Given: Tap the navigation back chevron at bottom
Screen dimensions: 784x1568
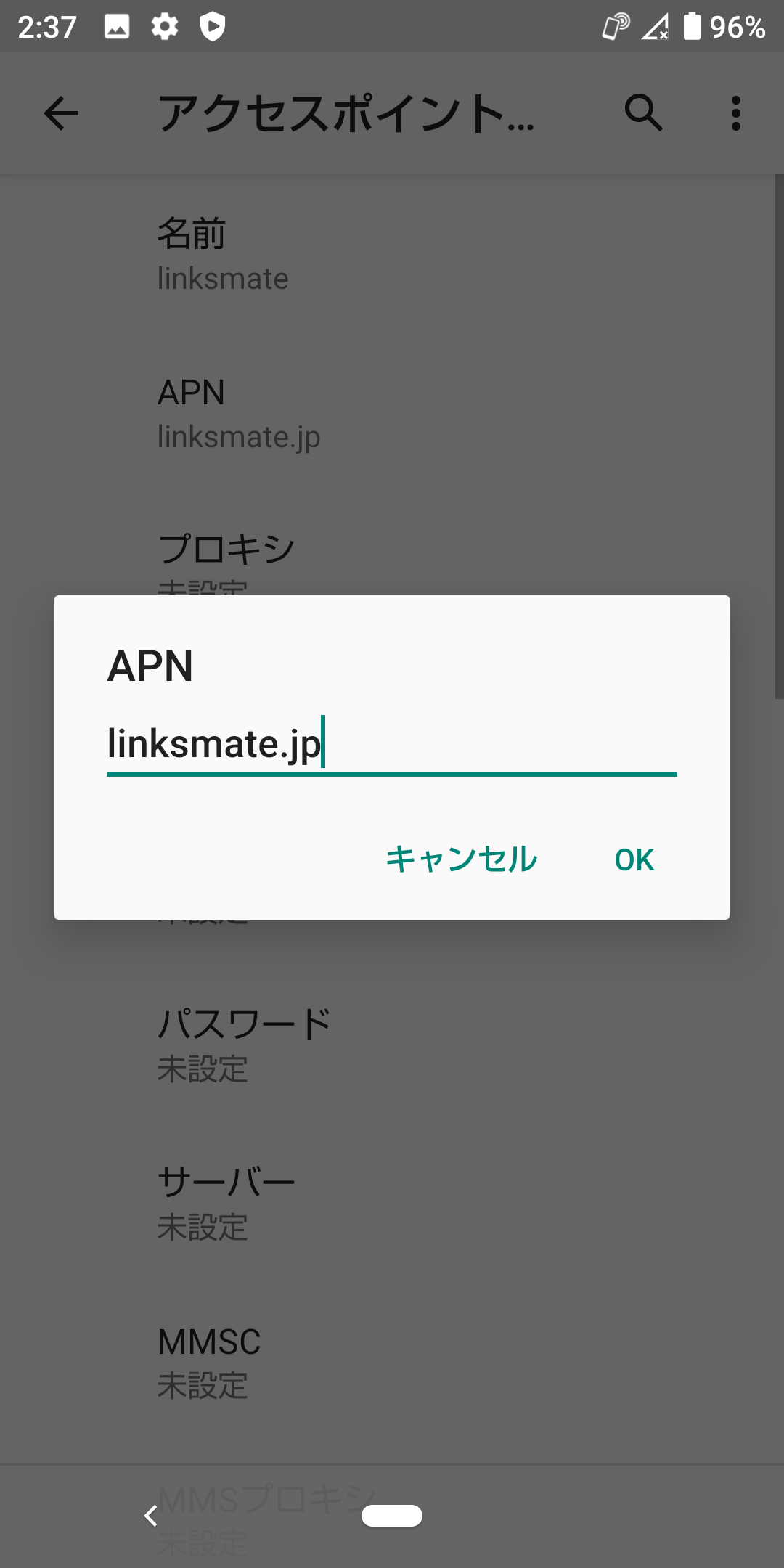Looking at the screenshot, I should click(x=151, y=1516).
